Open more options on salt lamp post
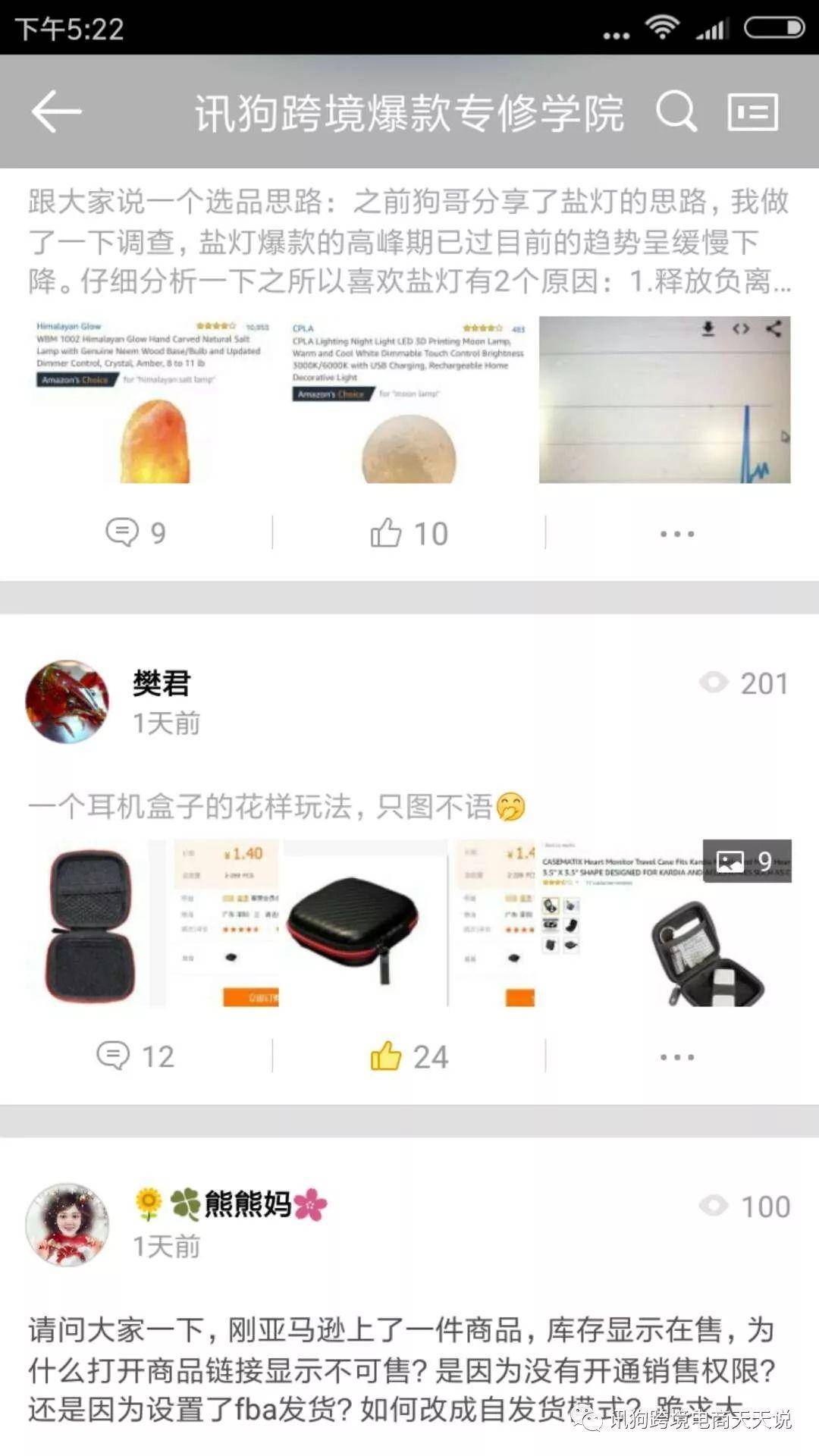The image size is (819, 1456). tap(676, 534)
